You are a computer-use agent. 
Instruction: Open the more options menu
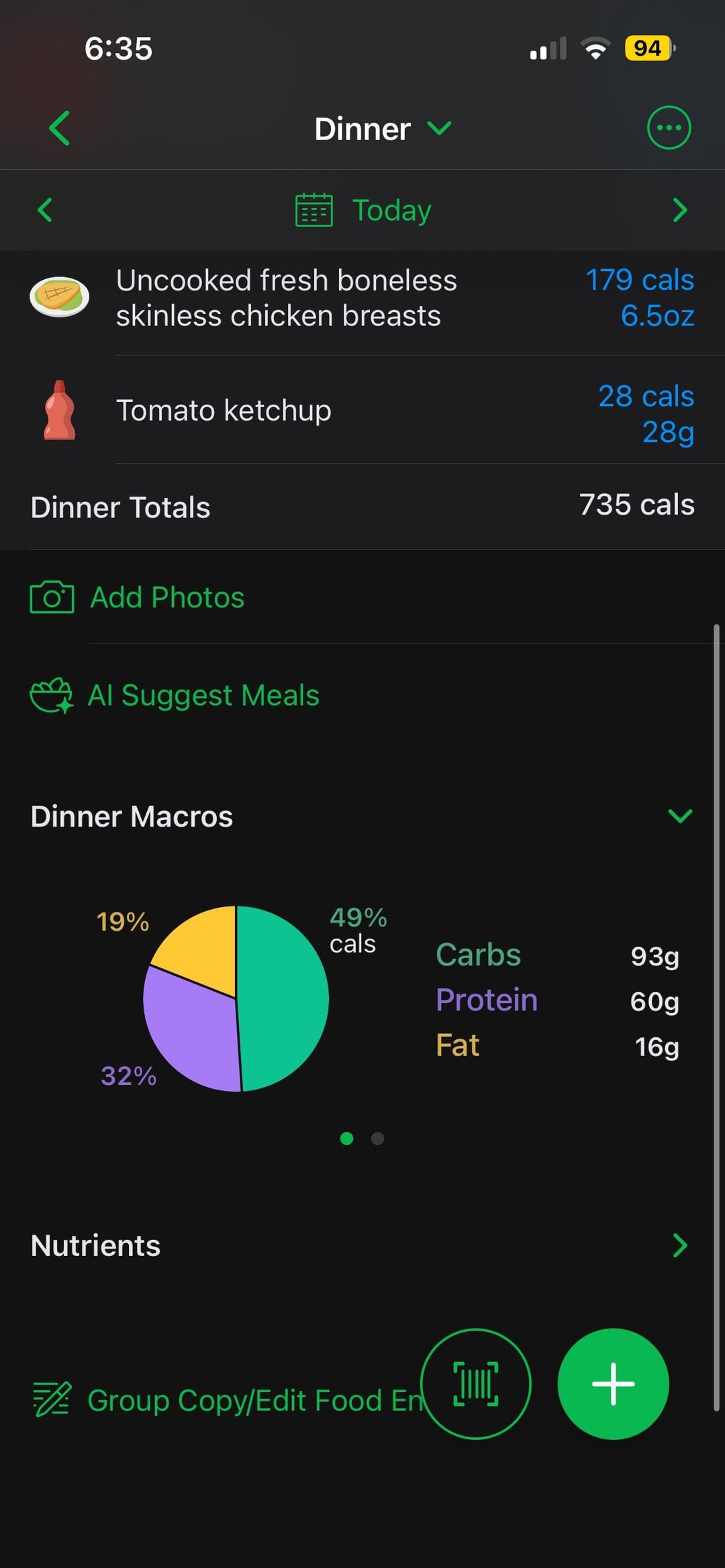coord(668,128)
